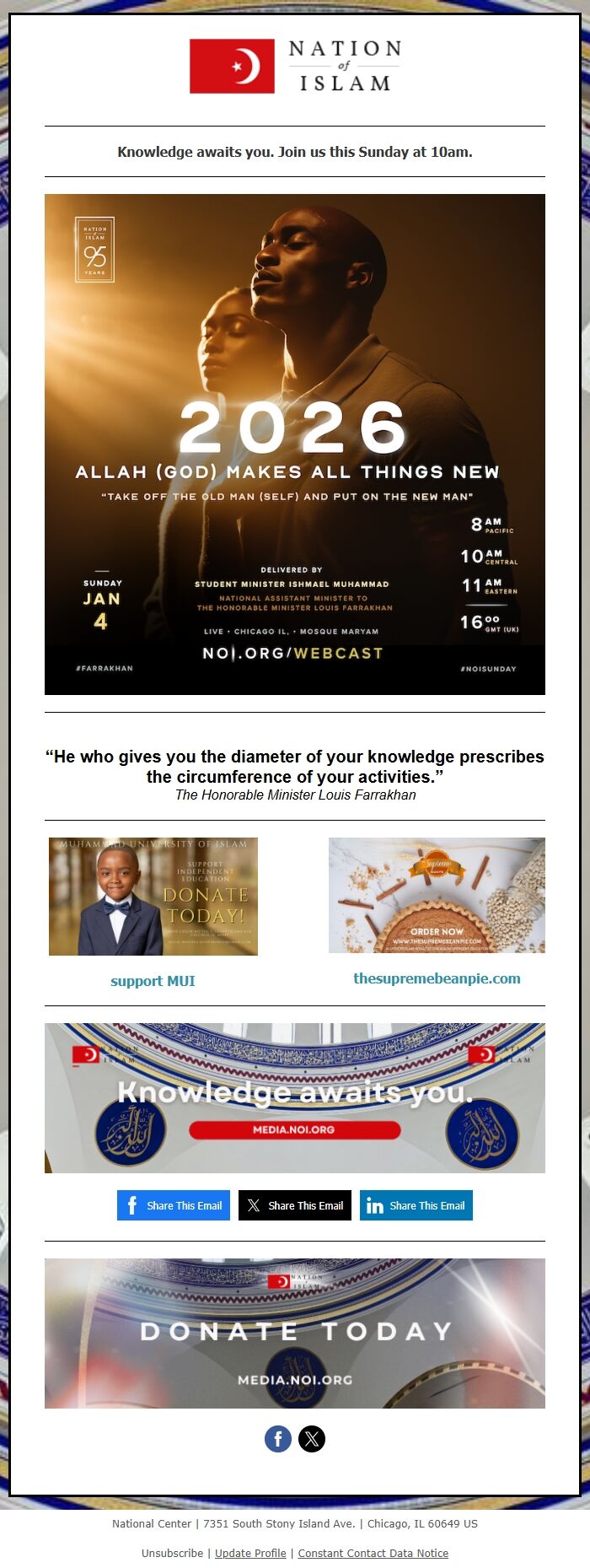
Task: Open the Supreme Bean Pie order image
Action: point(437,895)
